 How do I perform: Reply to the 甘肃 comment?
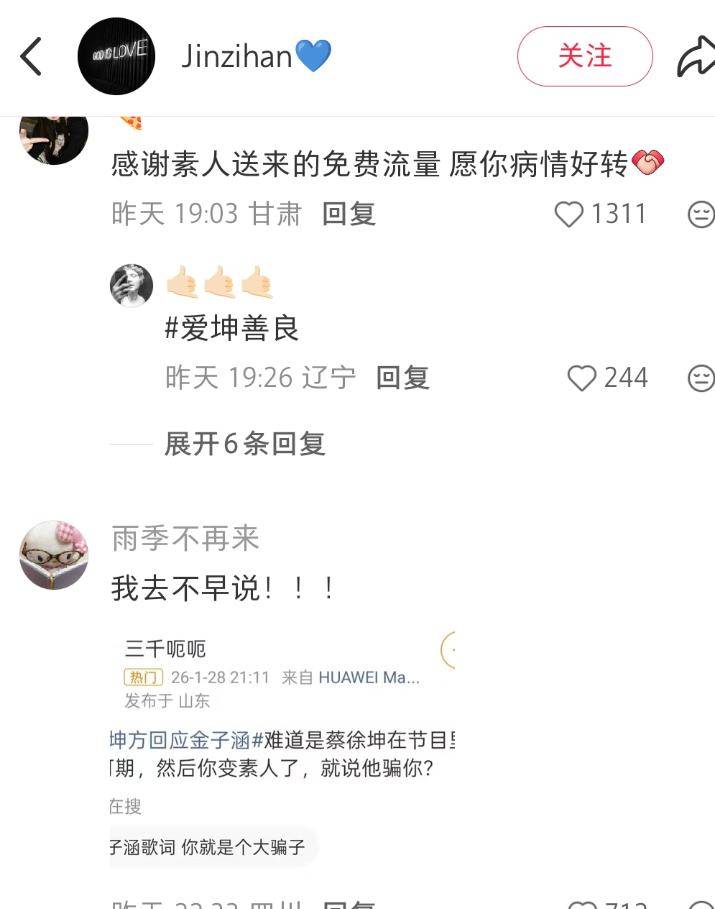(348, 214)
